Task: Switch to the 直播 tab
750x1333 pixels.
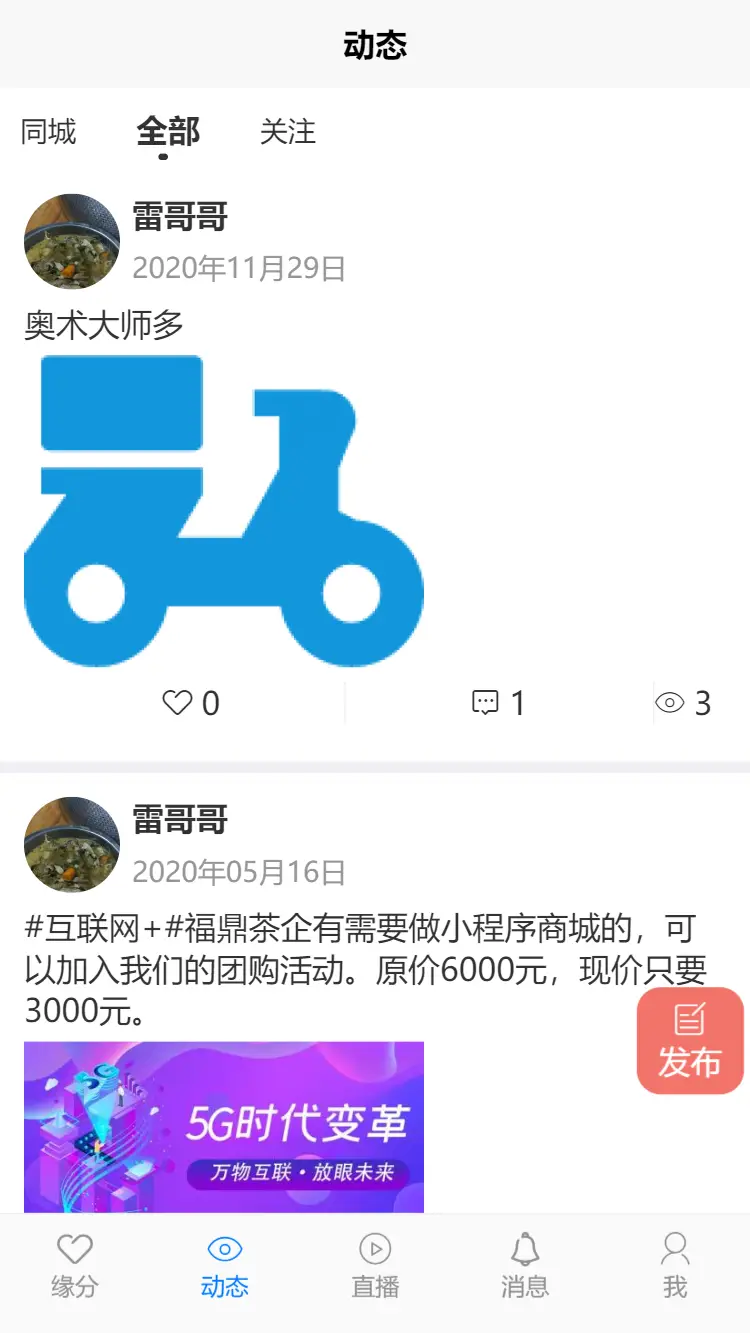Action: pos(375,1265)
